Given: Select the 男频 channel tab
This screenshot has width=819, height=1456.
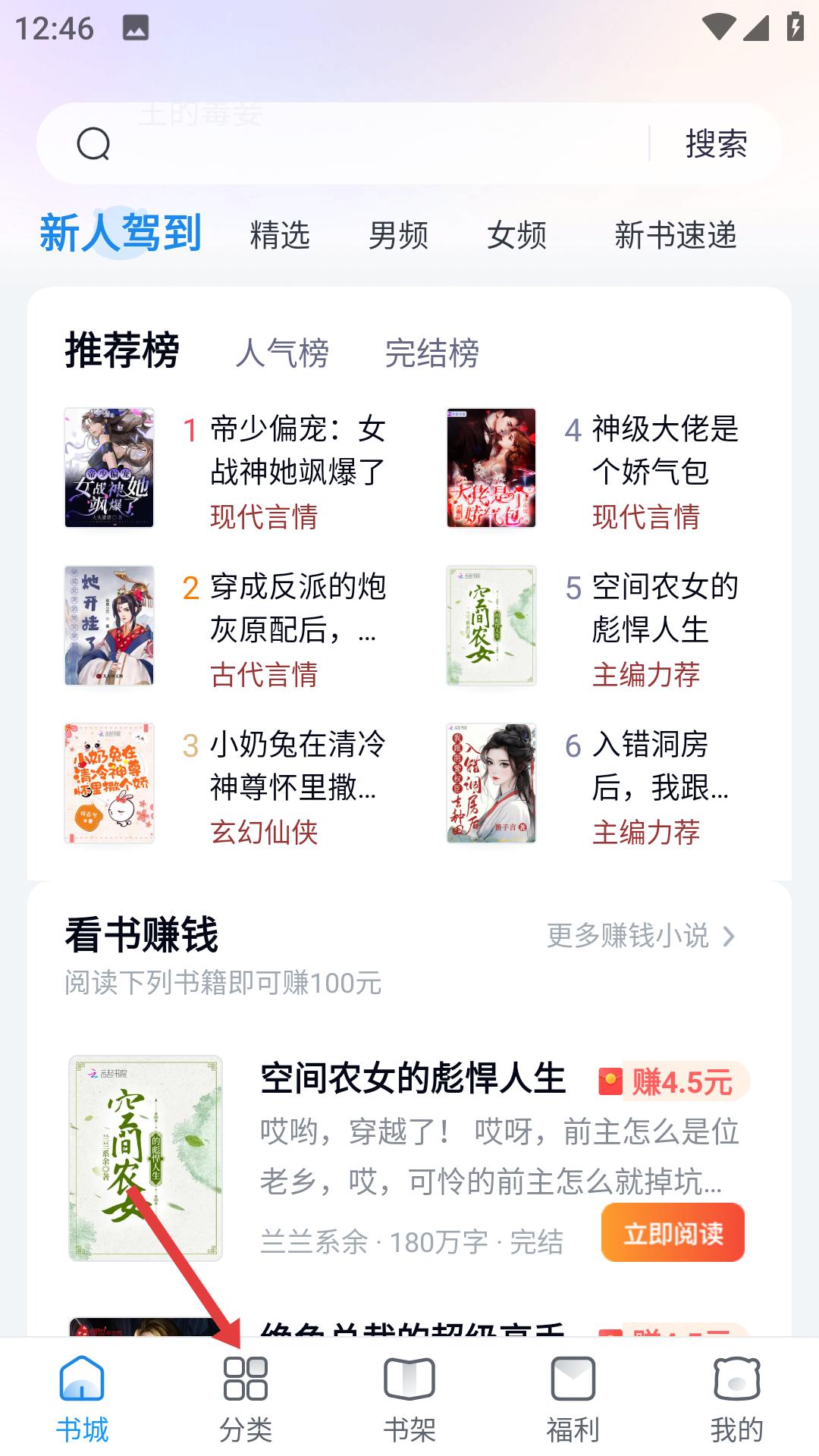Looking at the screenshot, I should [400, 236].
